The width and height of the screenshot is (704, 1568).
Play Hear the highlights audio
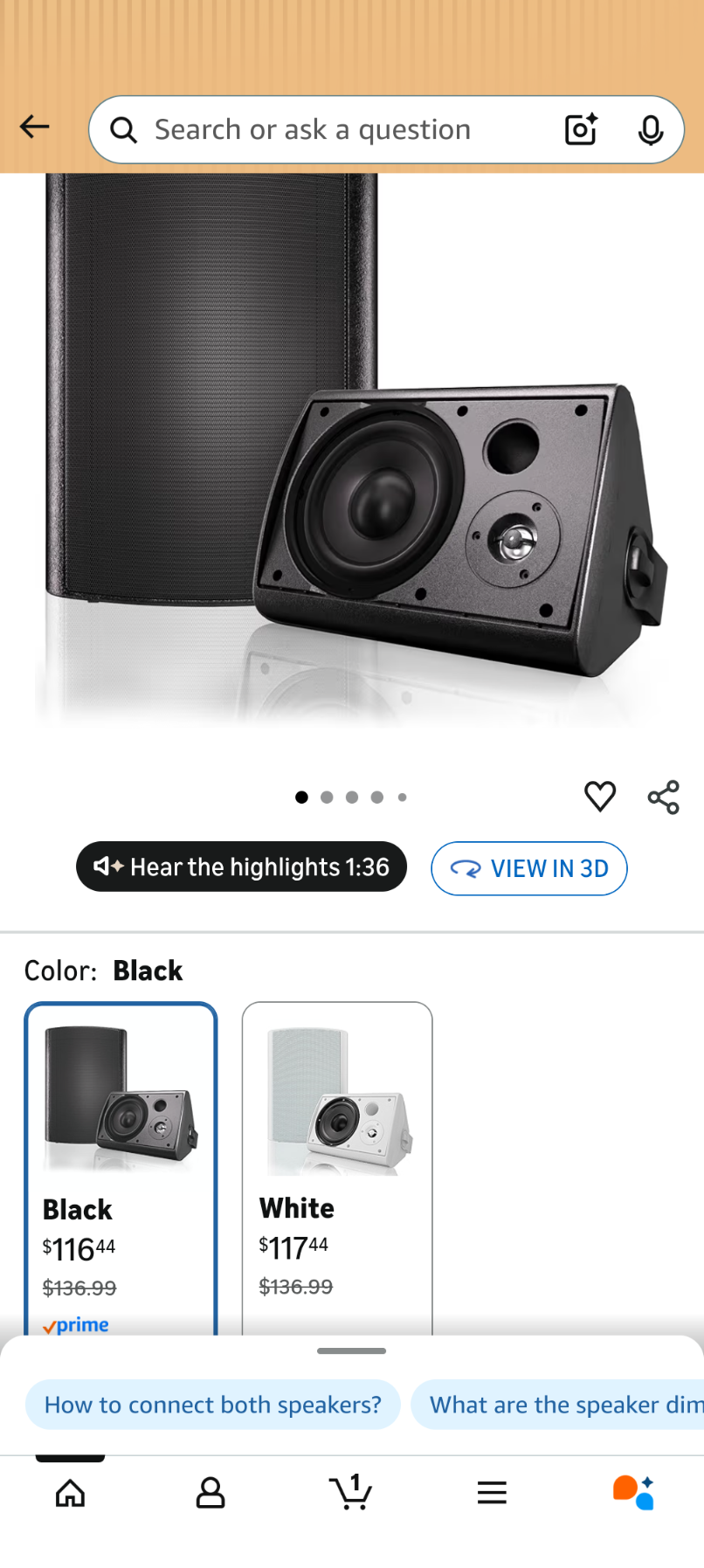pyautogui.click(x=241, y=867)
